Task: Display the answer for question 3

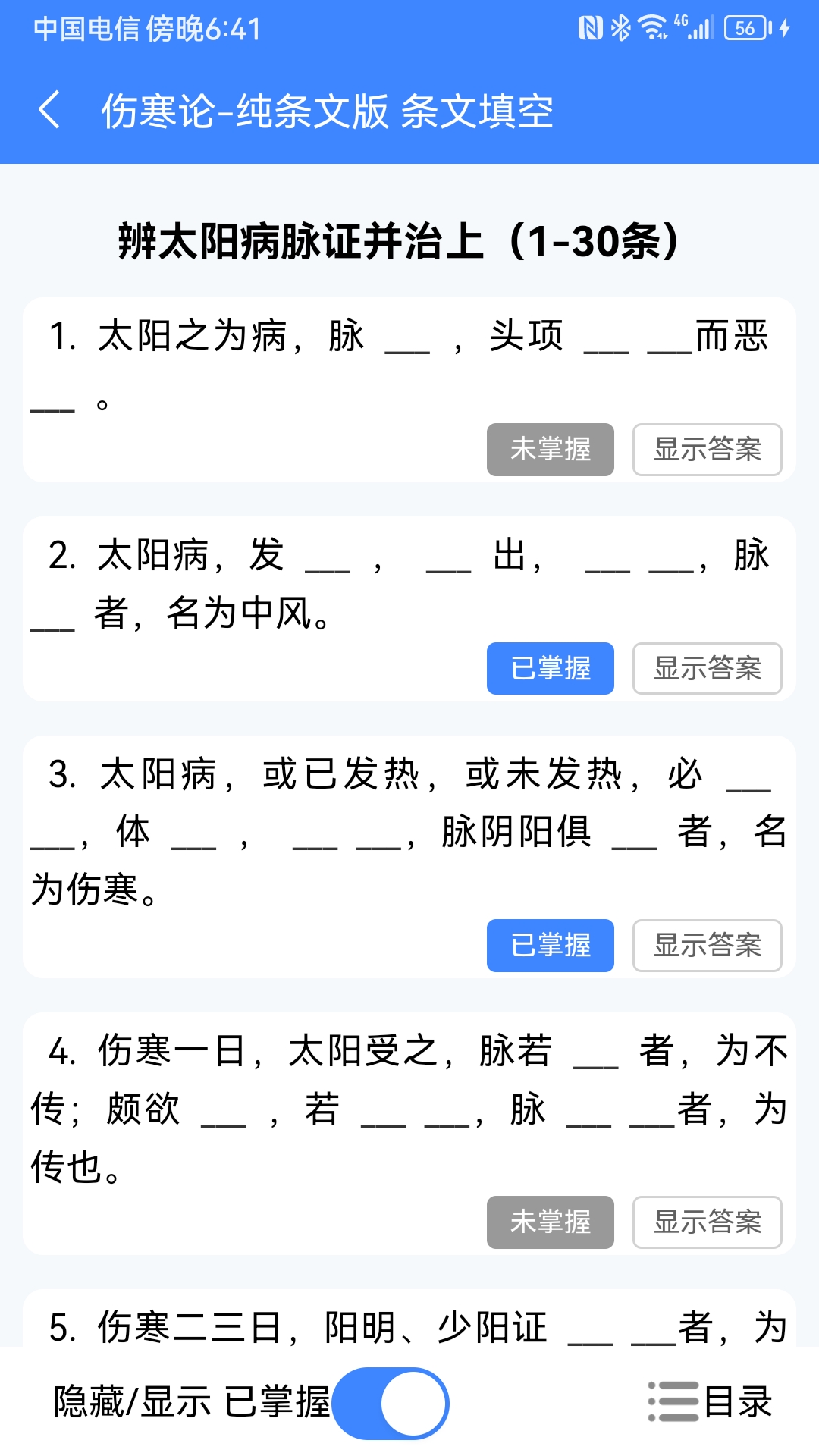Action: pyautogui.click(x=707, y=946)
